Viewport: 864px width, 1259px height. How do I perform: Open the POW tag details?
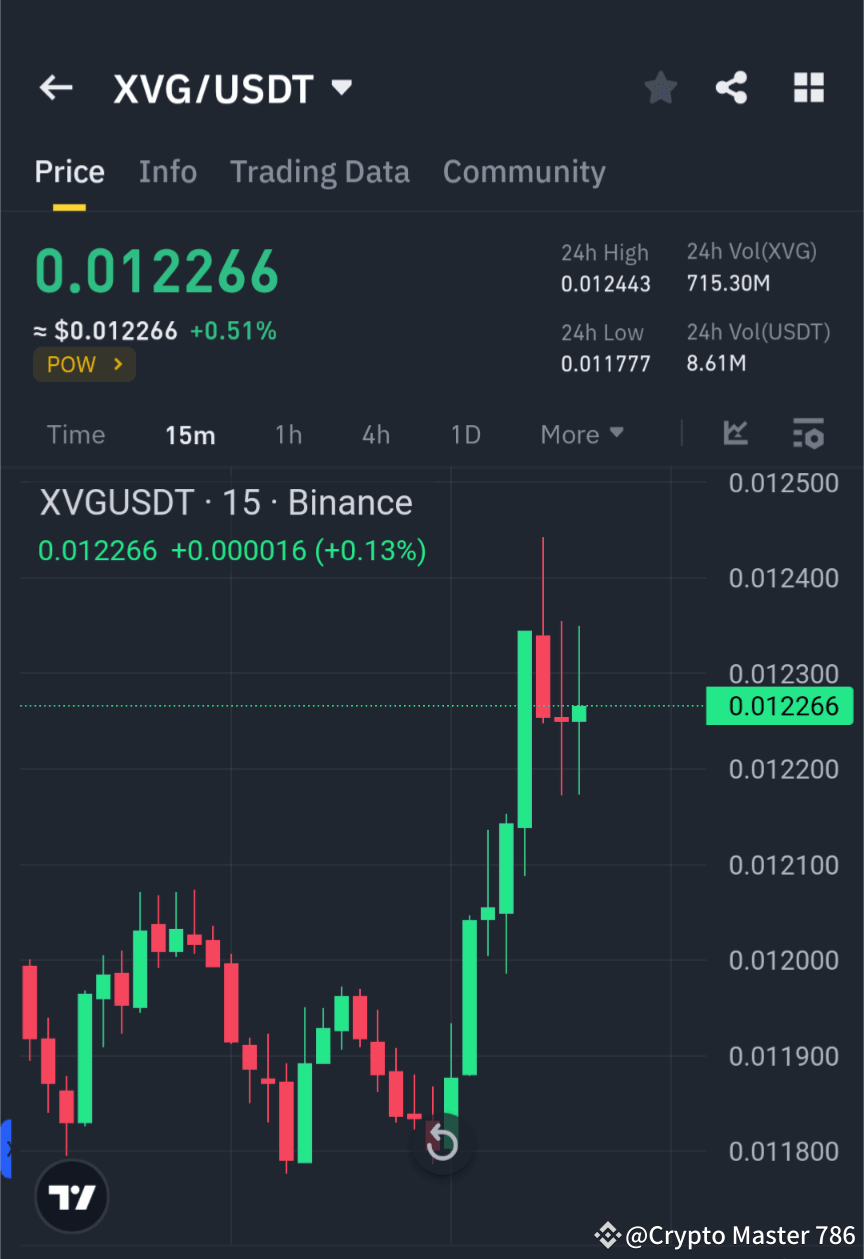[84, 364]
